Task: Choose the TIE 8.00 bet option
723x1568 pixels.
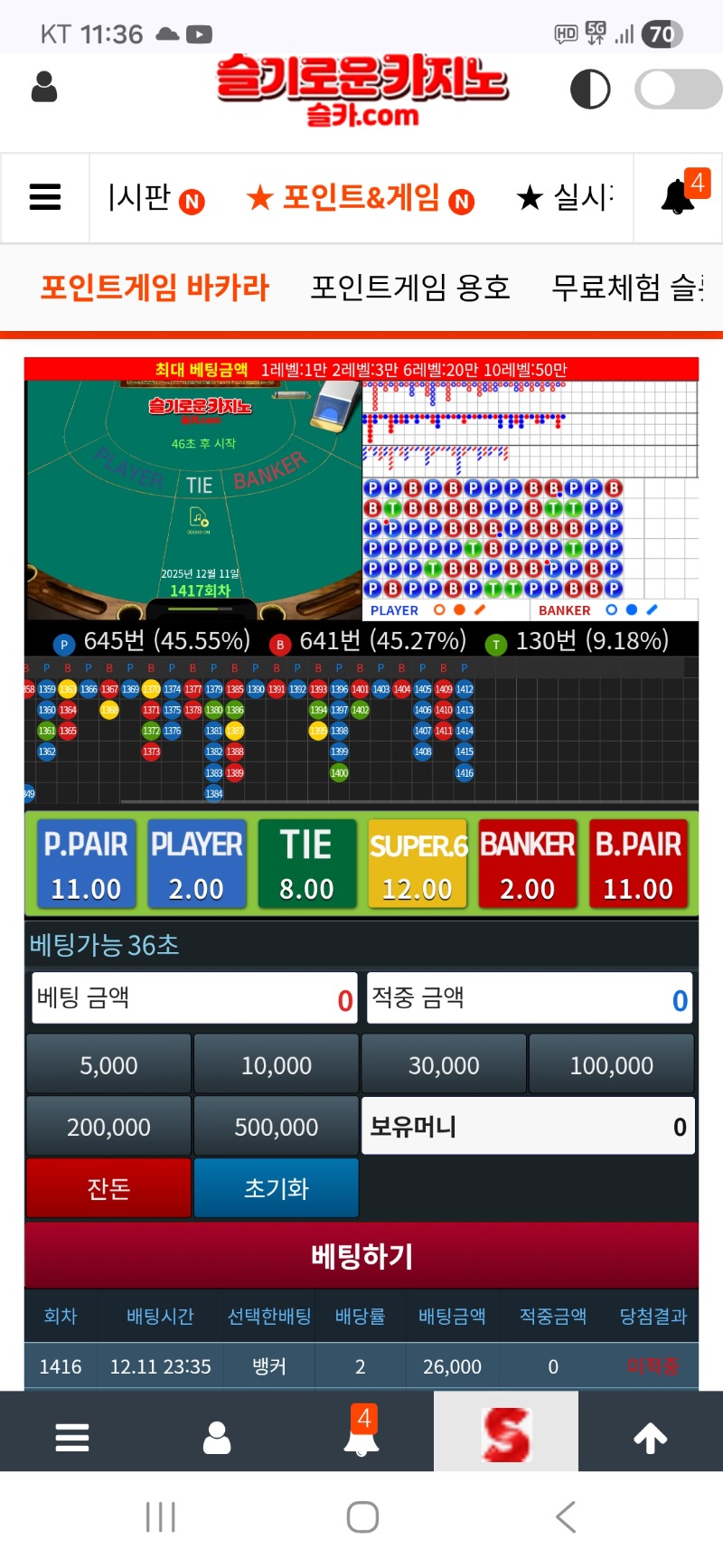Action: tap(306, 864)
